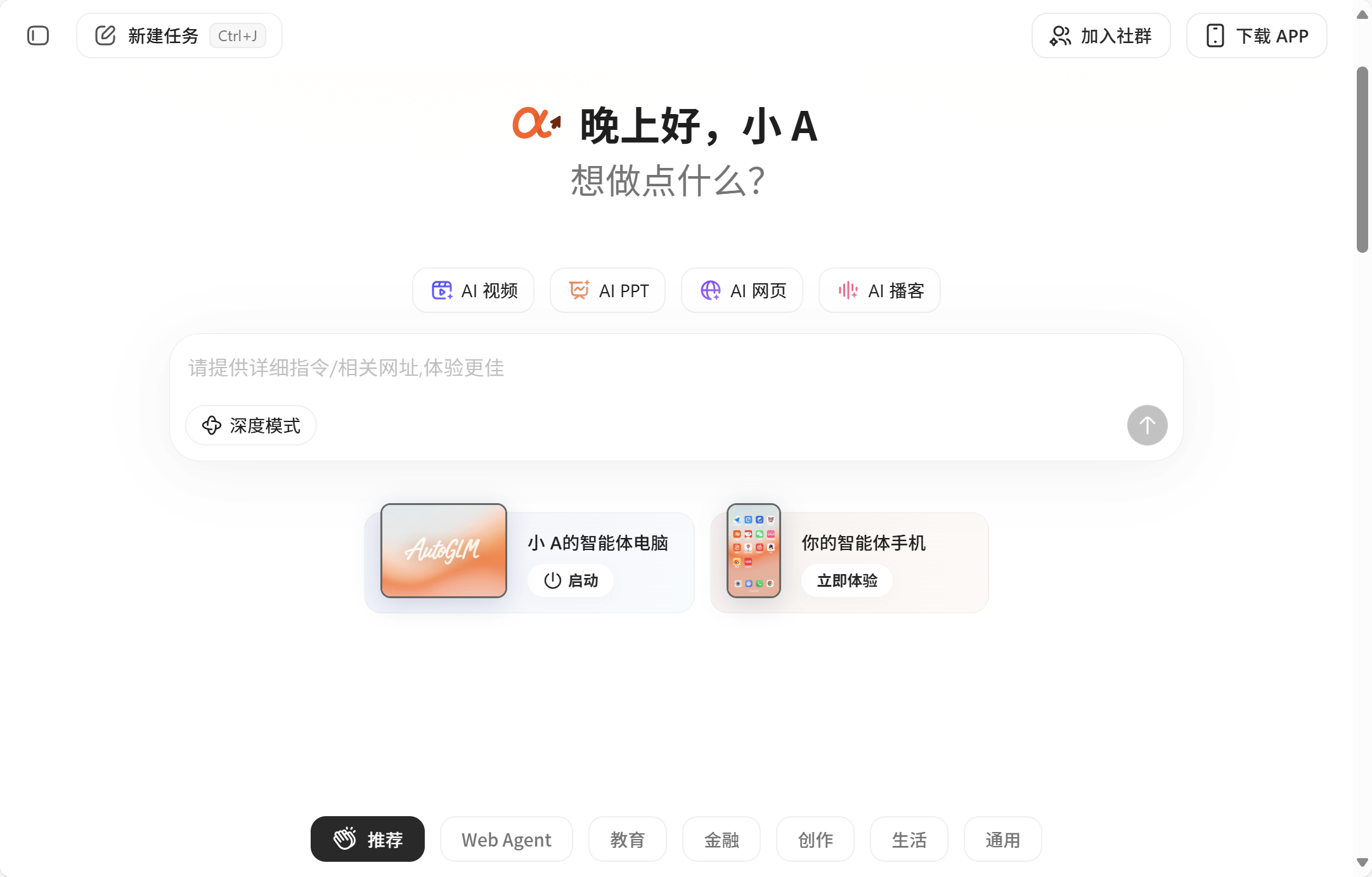Toggle the sidebar panel icon

(38, 35)
